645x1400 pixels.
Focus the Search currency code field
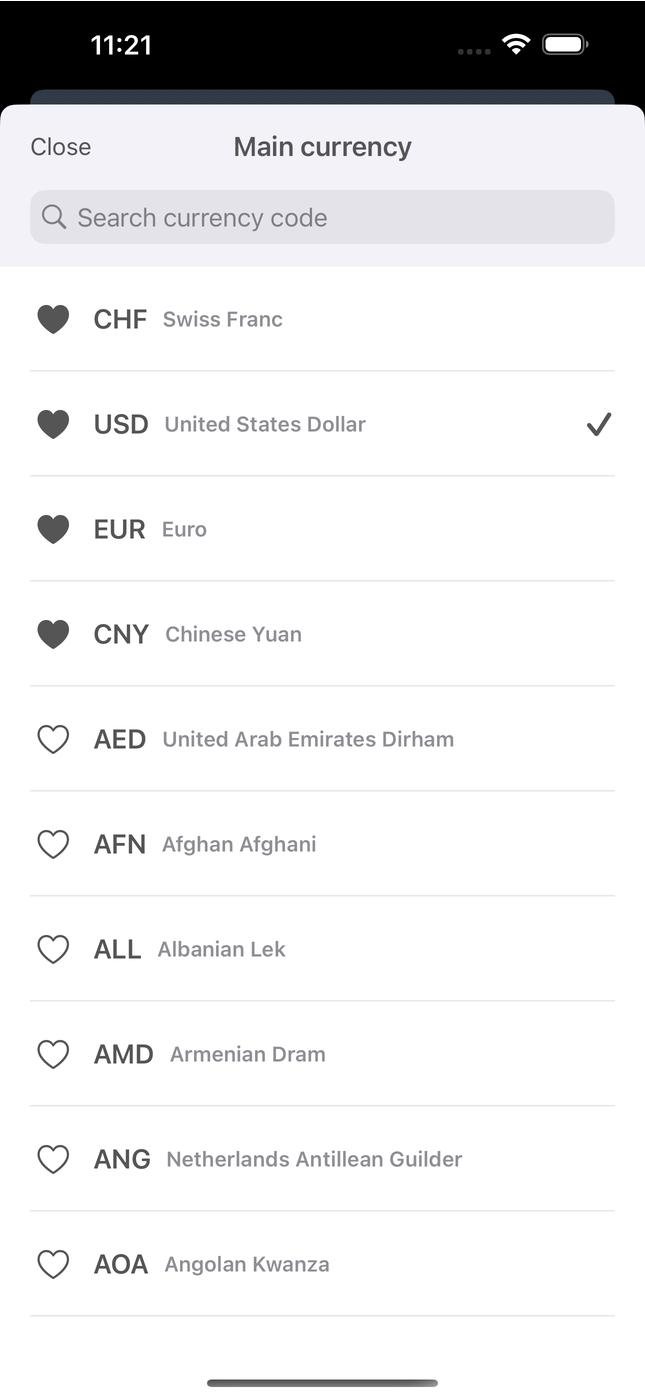tap(322, 218)
